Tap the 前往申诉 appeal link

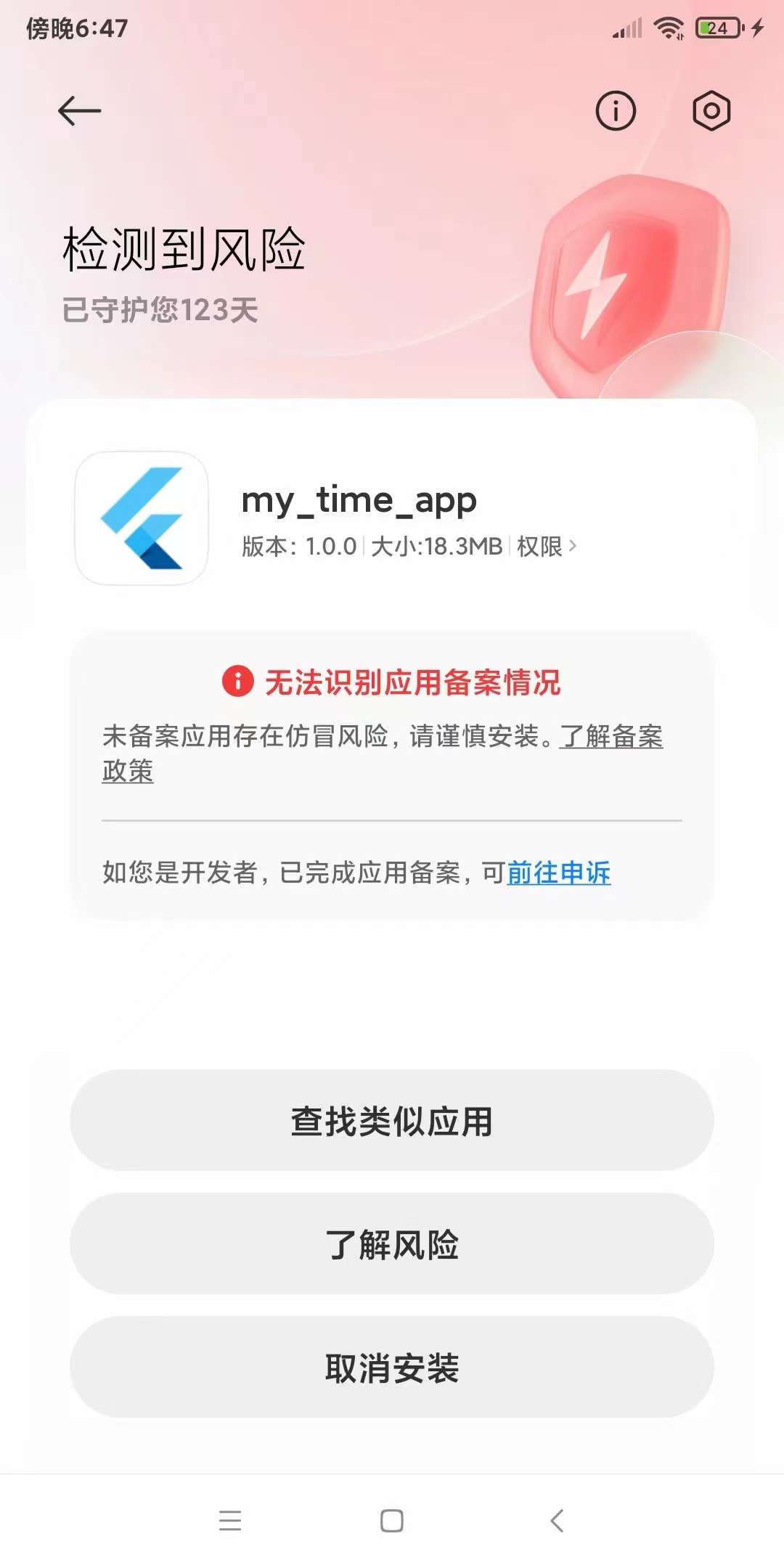pyautogui.click(x=558, y=873)
